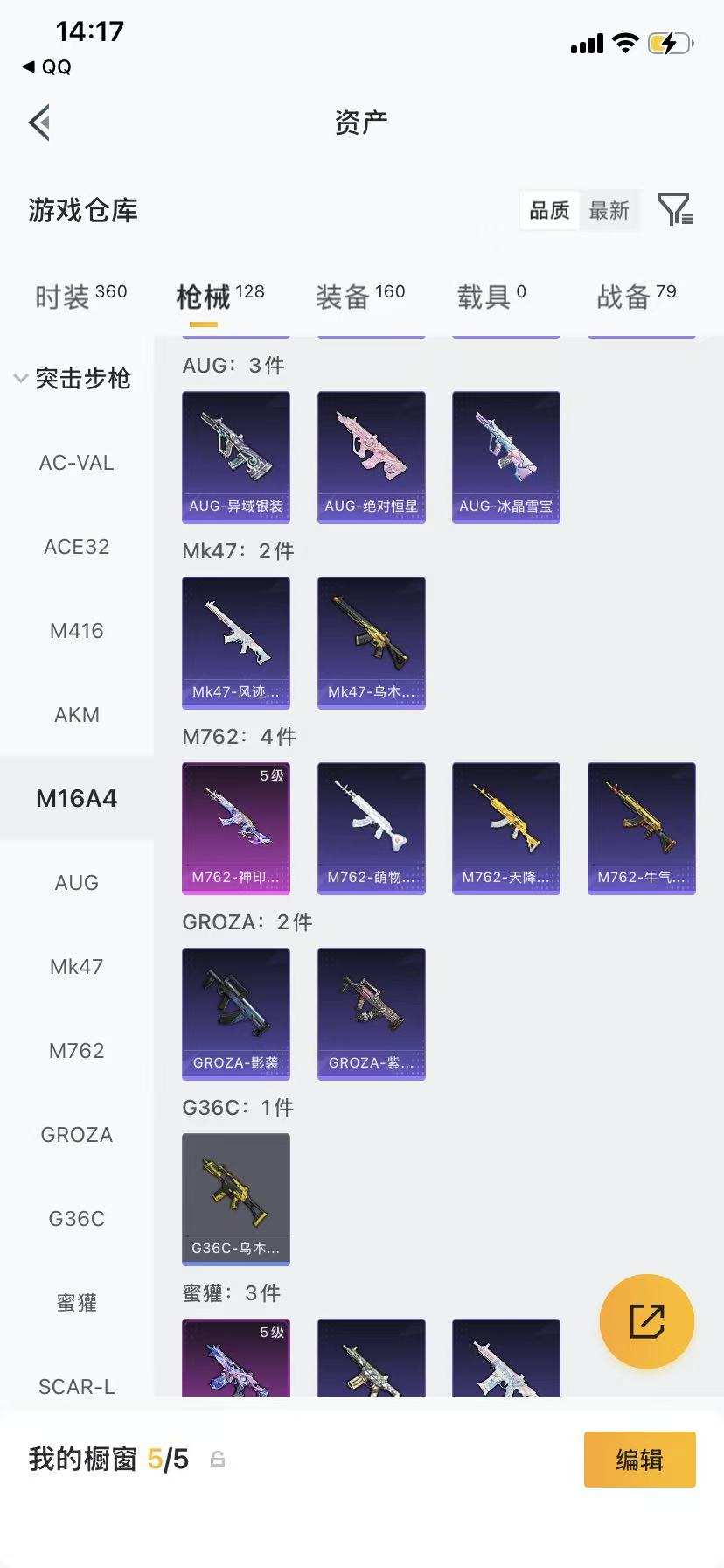The height and width of the screenshot is (1568, 724).
Task: Open the AUG-异域银装 skin
Action: point(236,458)
